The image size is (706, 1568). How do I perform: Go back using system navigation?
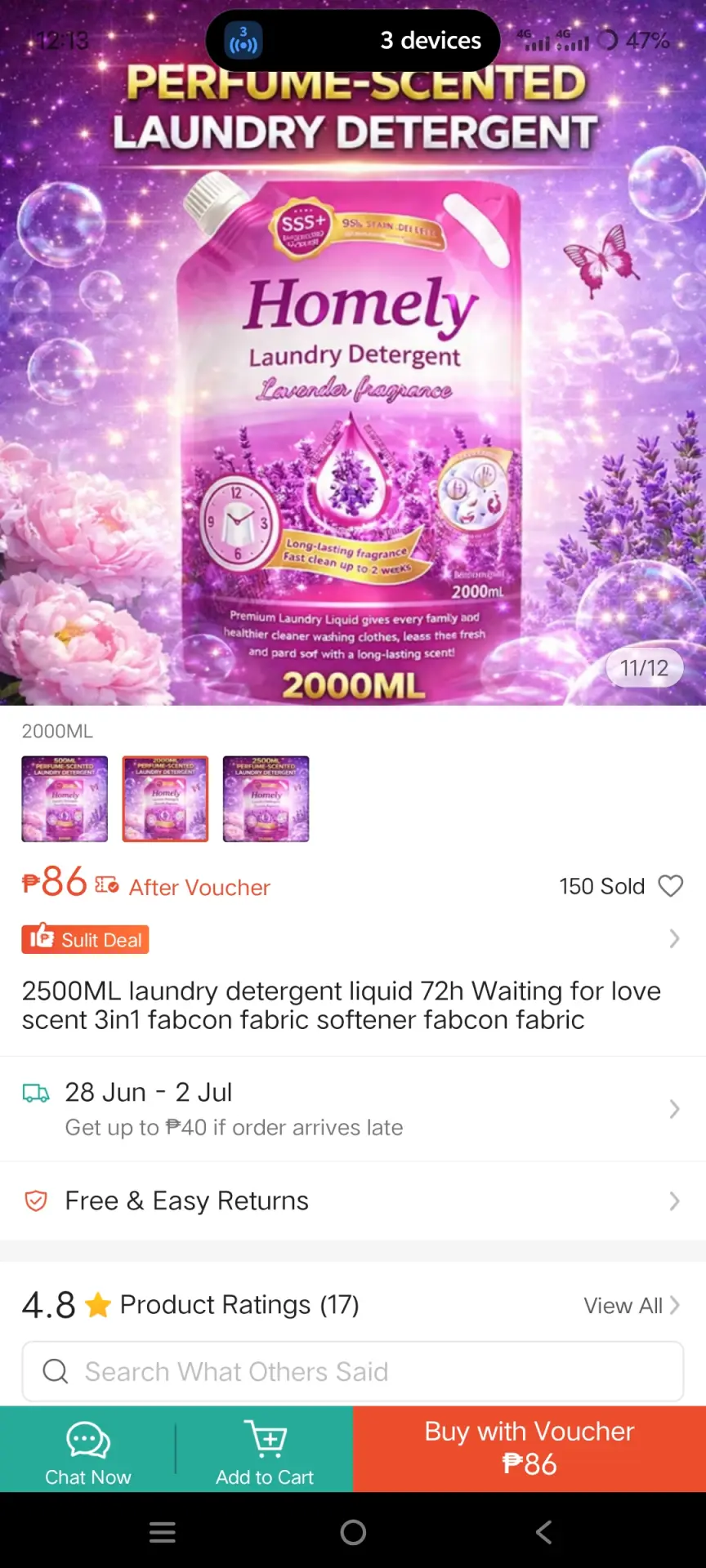click(x=544, y=1532)
